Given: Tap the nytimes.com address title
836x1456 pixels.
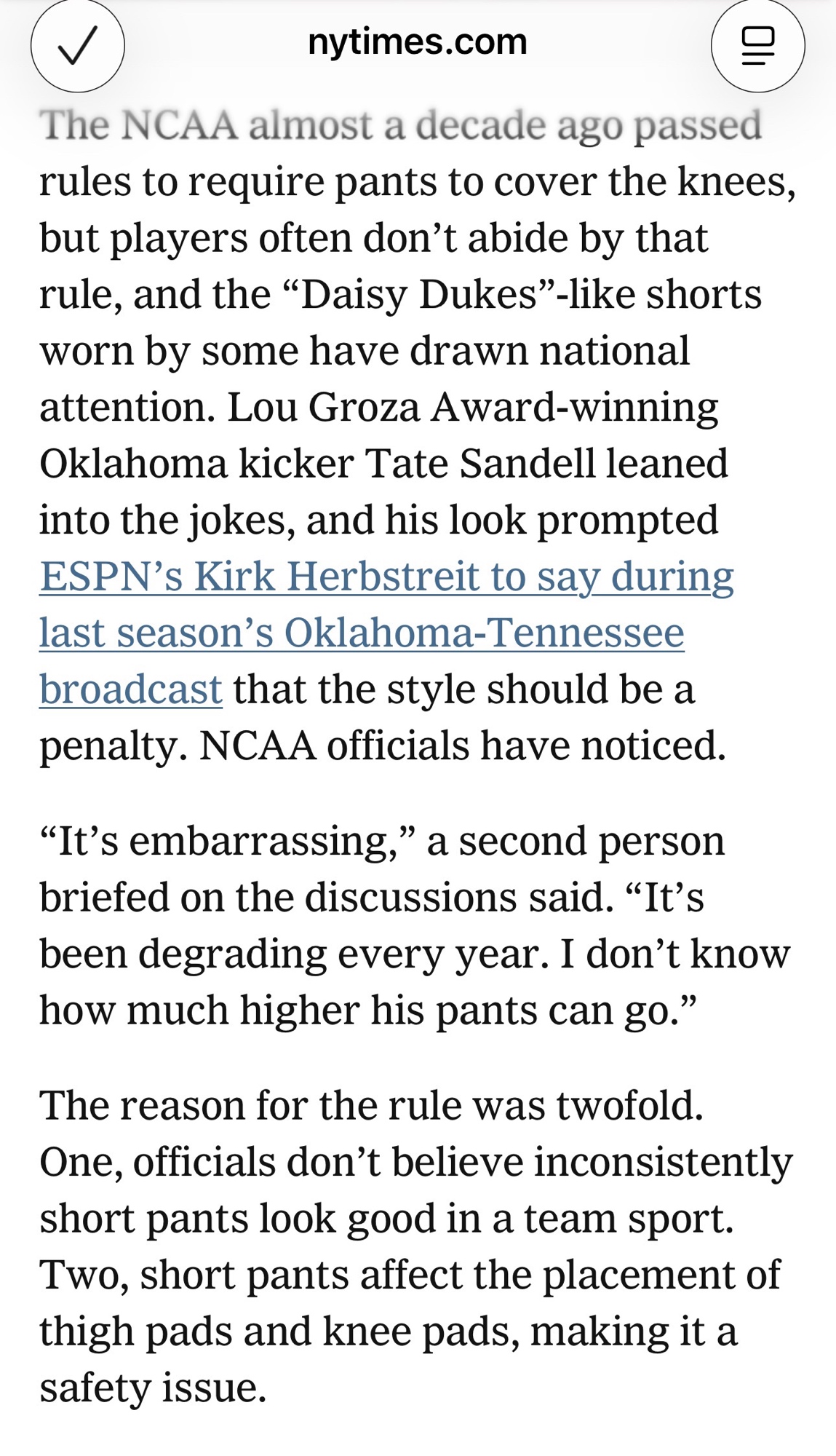Looking at the screenshot, I should [418, 41].
